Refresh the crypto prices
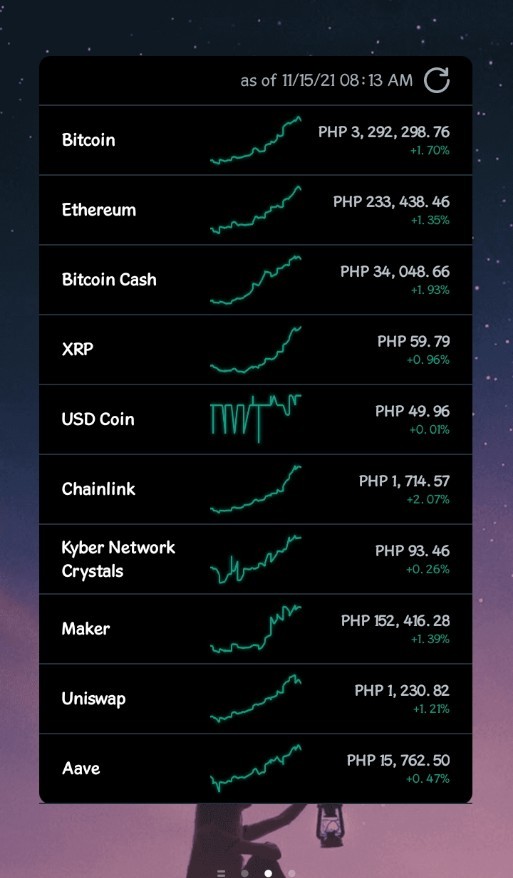The width and height of the screenshot is (513, 878). point(436,81)
